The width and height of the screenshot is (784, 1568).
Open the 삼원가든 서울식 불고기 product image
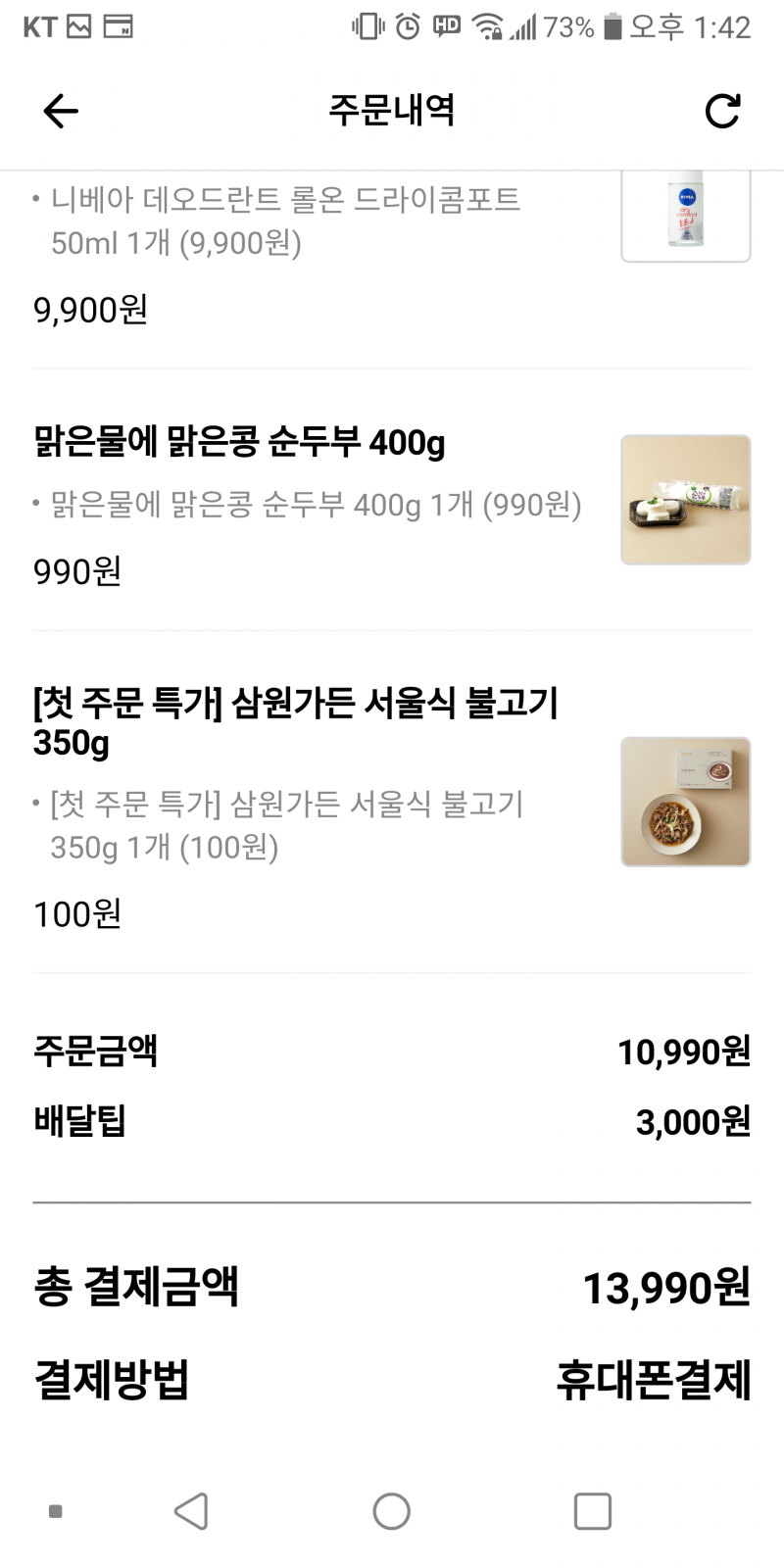coord(685,802)
